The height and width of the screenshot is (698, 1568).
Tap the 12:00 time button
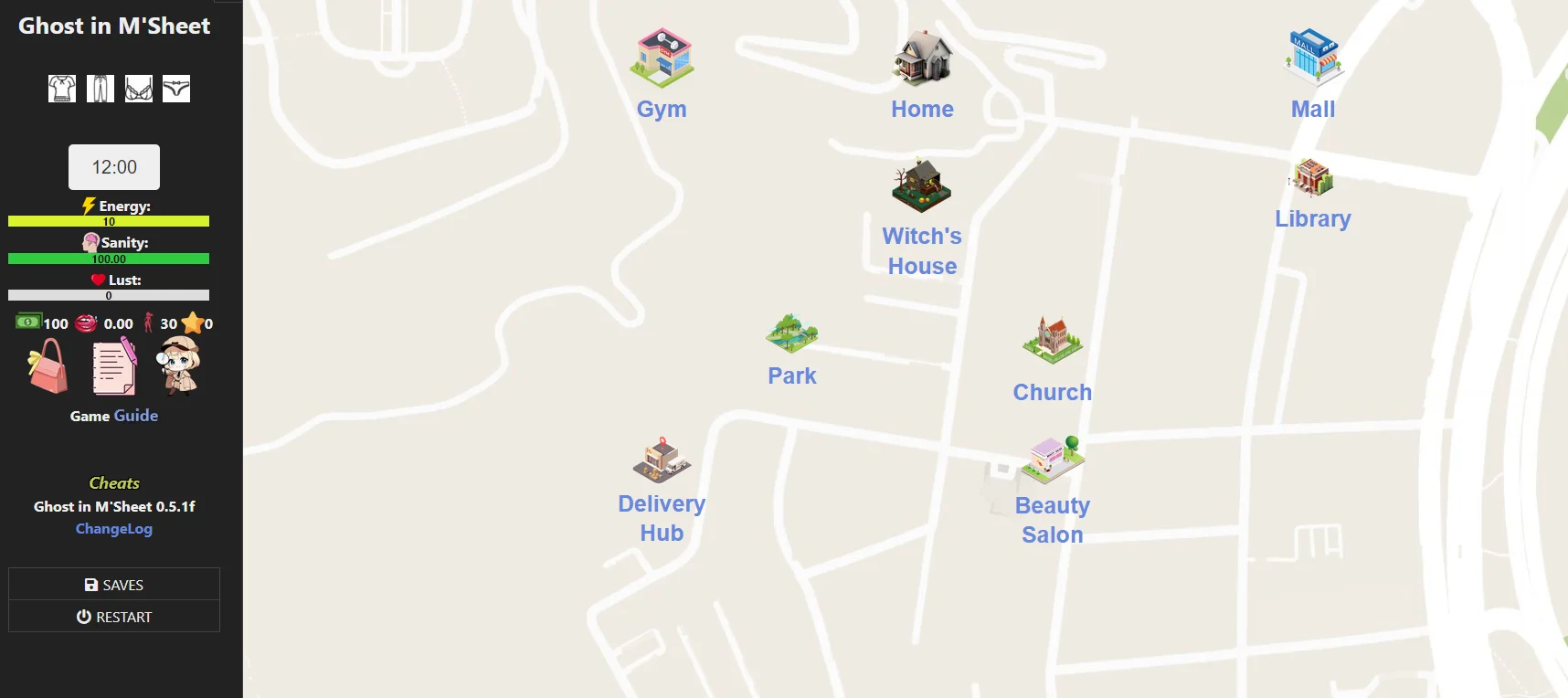[x=114, y=167]
